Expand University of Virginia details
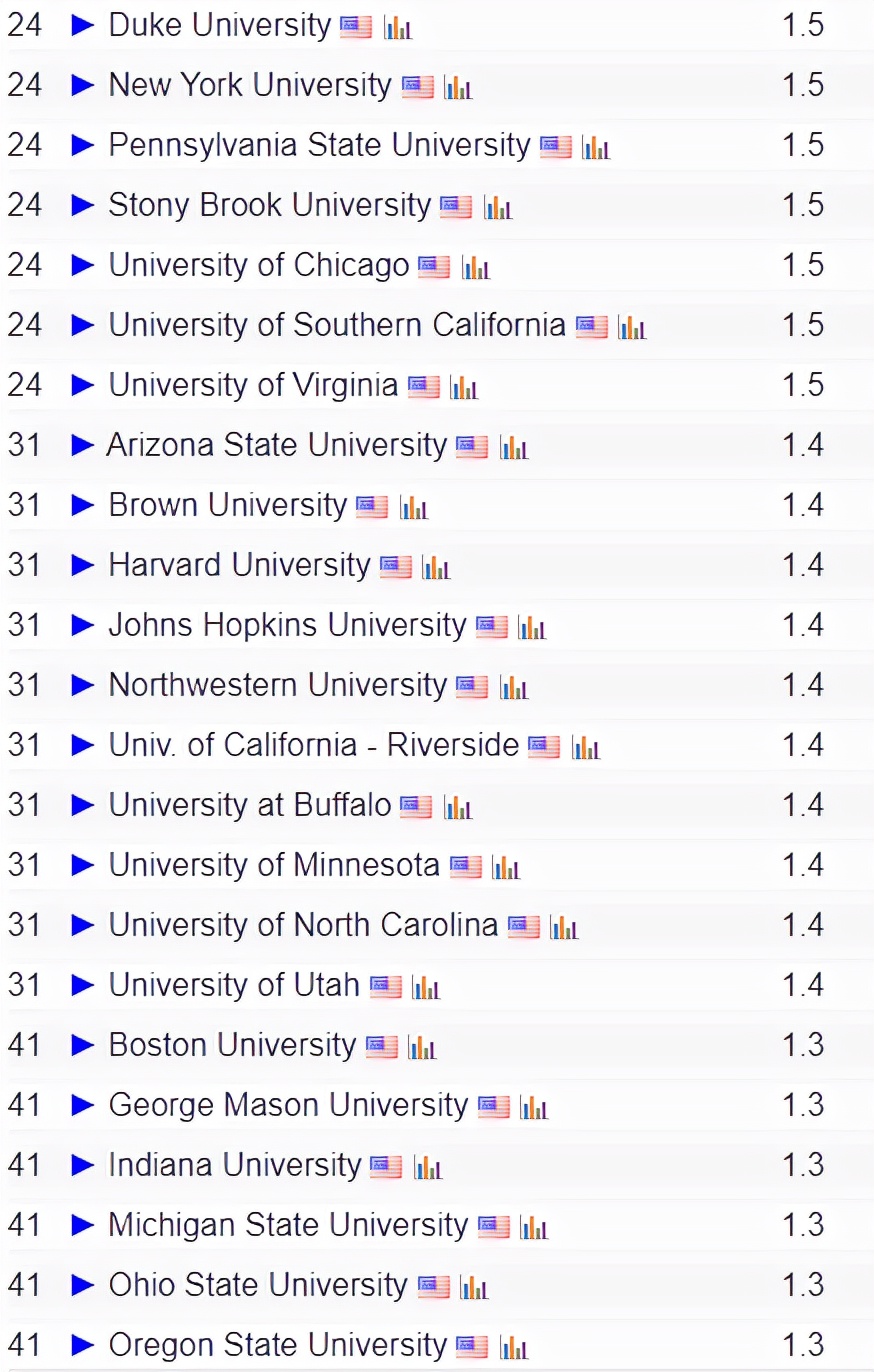874x1372 pixels. coord(83,386)
